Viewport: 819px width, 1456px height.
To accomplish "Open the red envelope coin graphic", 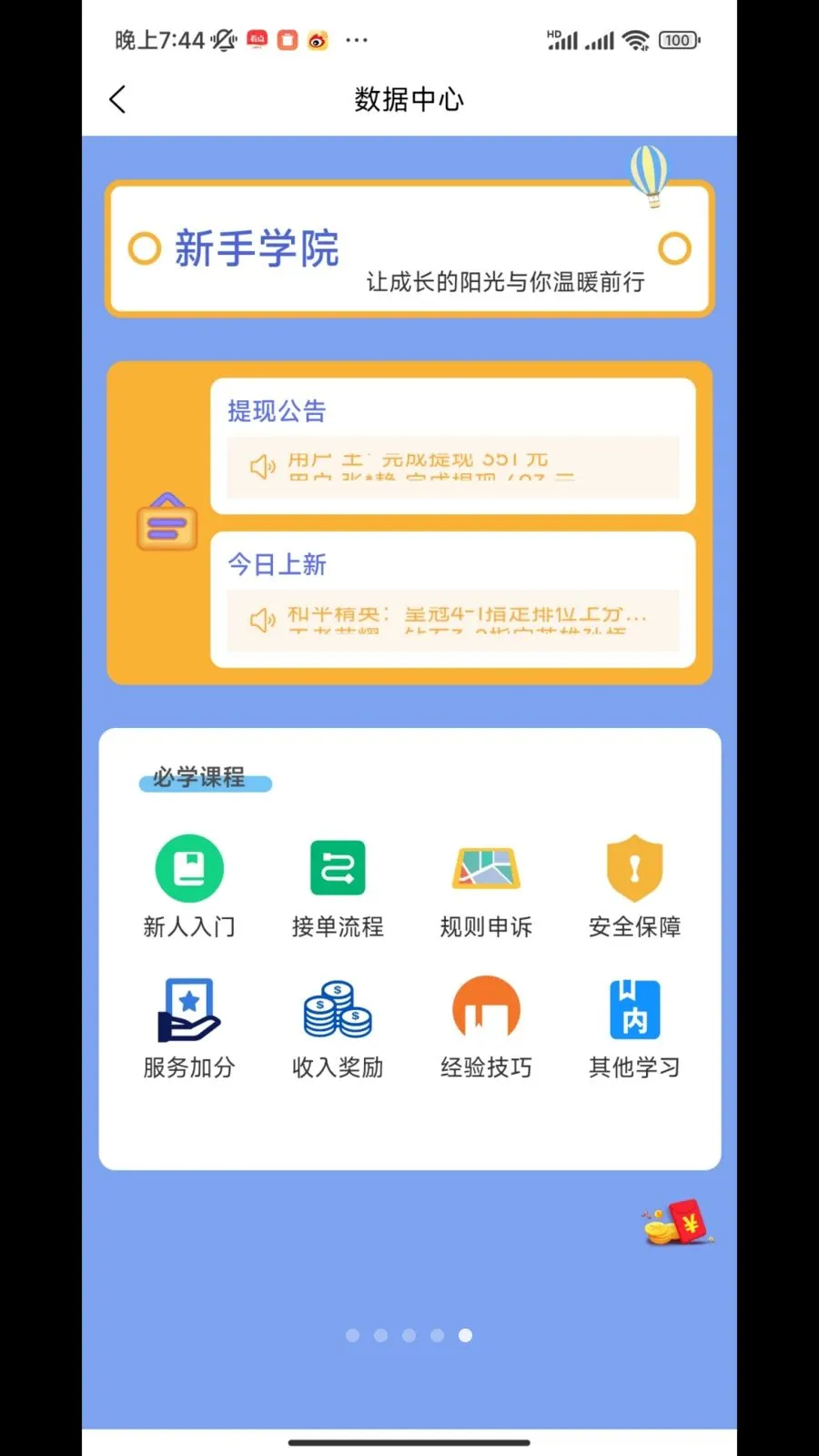I will (x=675, y=1223).
